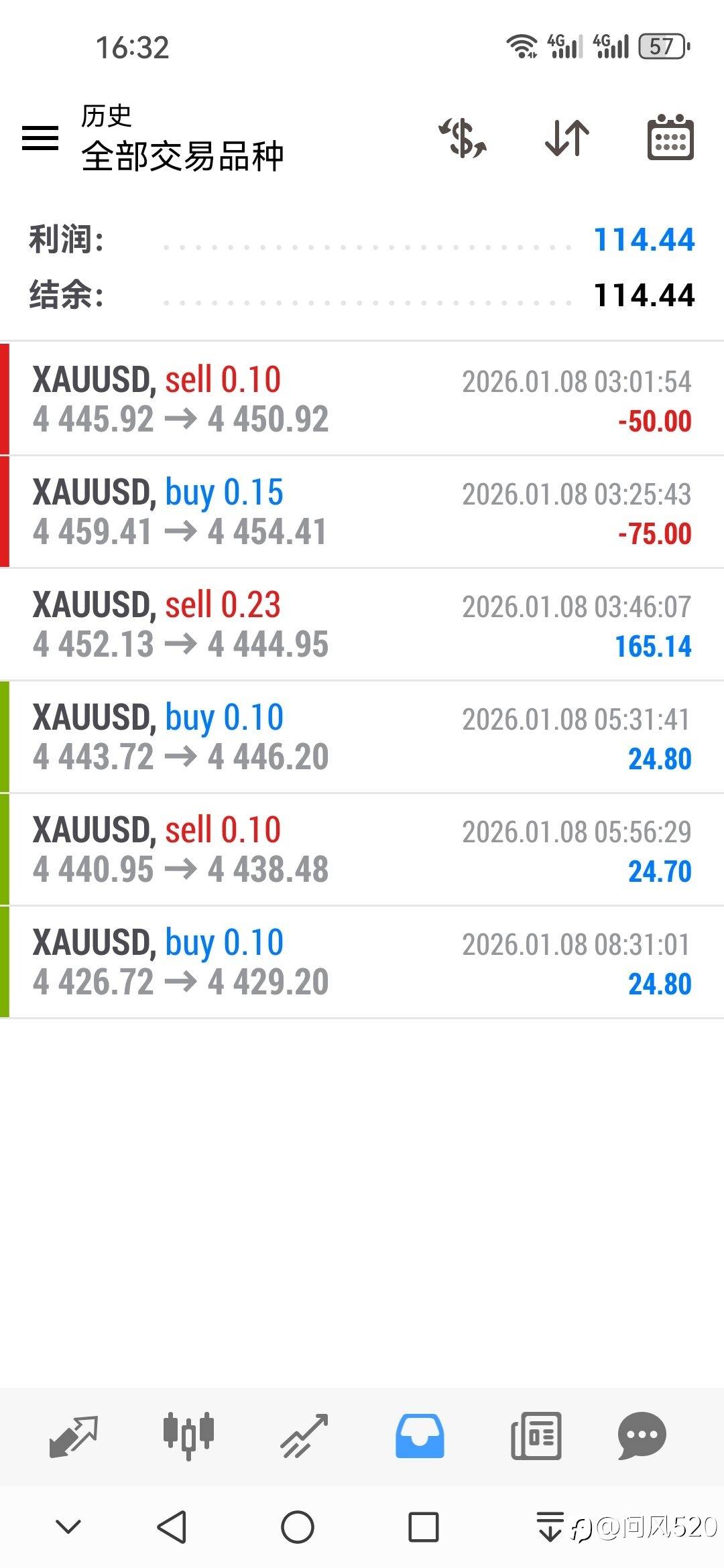Select the History inbox tab

[420, 1435]
